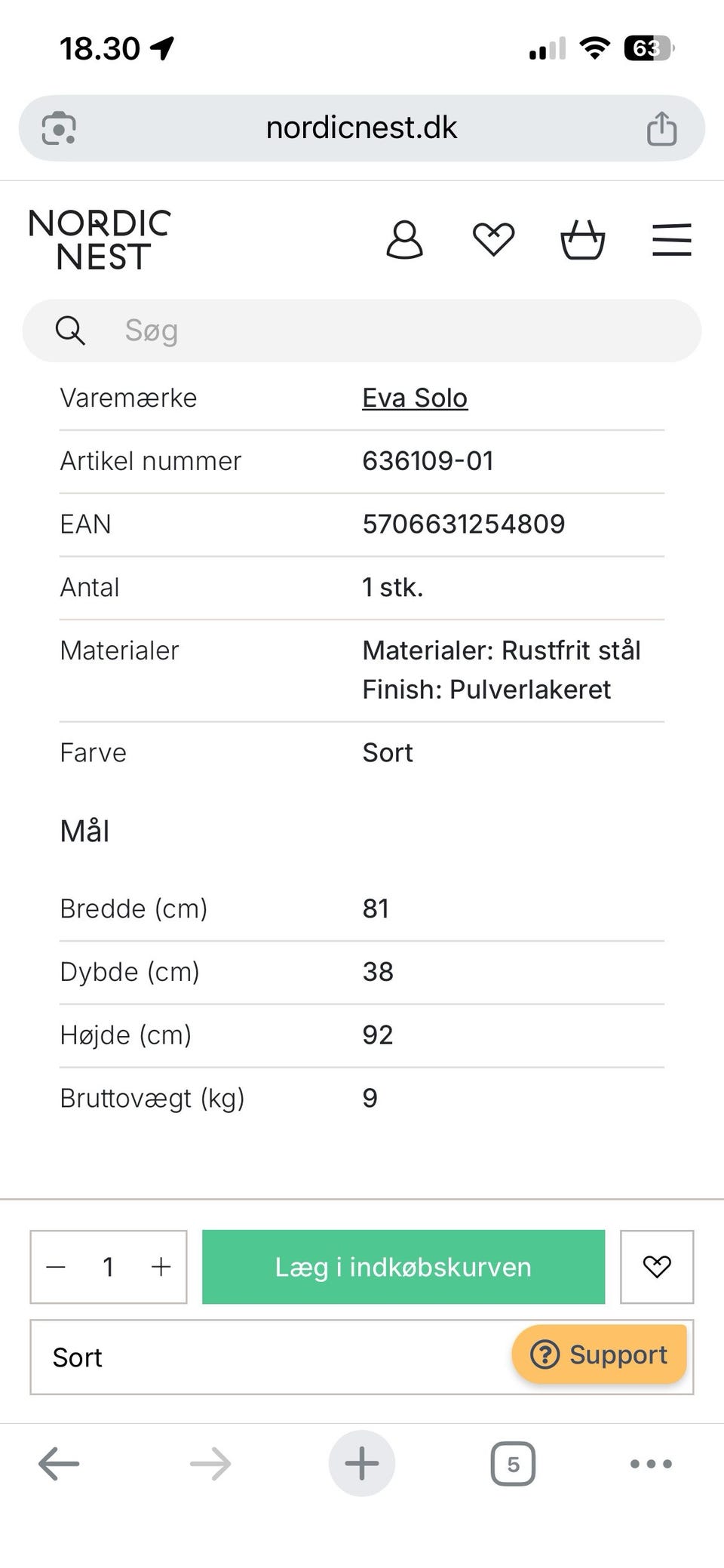724x1568 pixels.
Task: Open the Eva Solo brand link
Action: tap(415, 398)
